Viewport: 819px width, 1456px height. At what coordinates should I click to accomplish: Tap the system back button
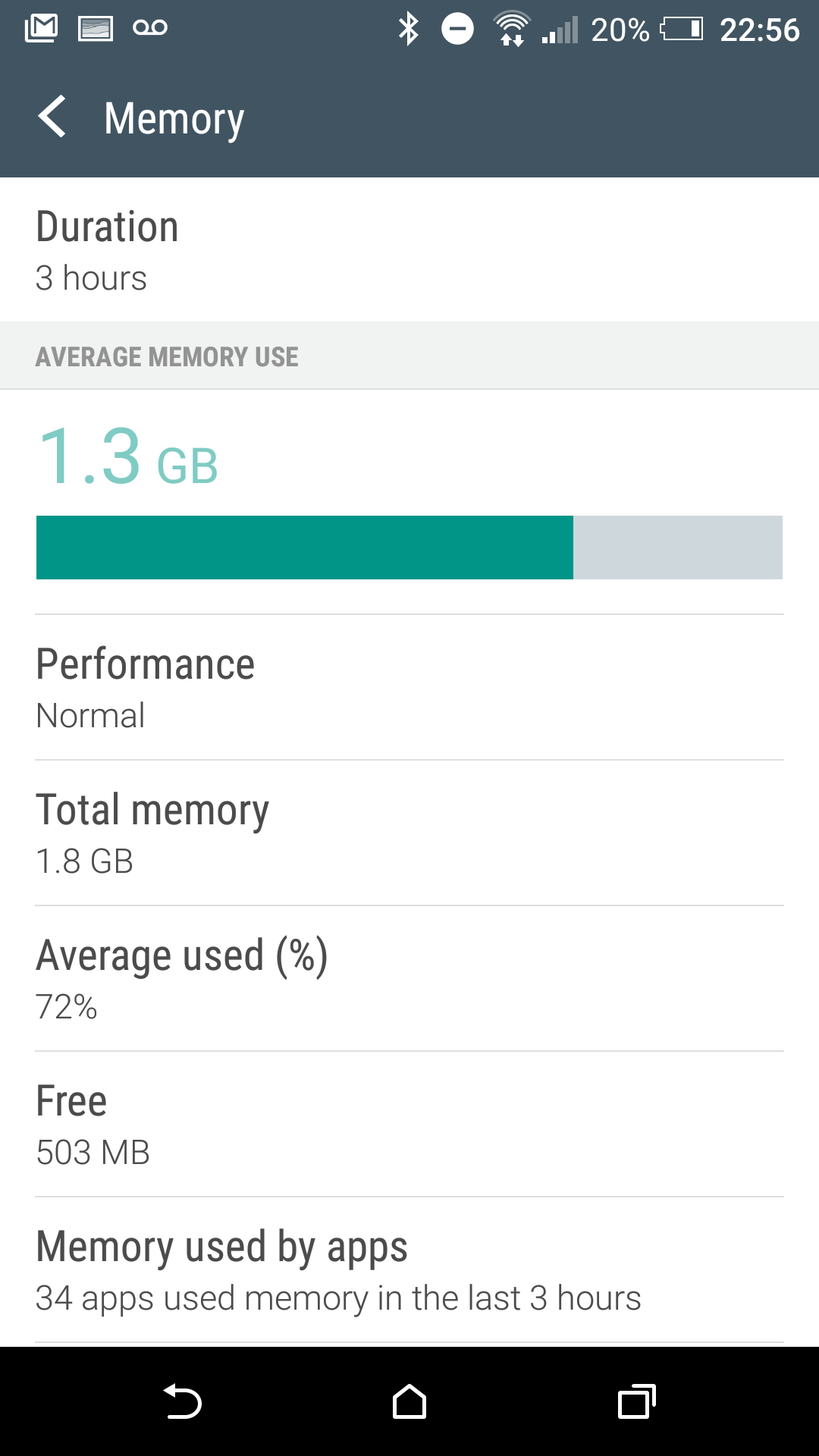[183, 1401]
